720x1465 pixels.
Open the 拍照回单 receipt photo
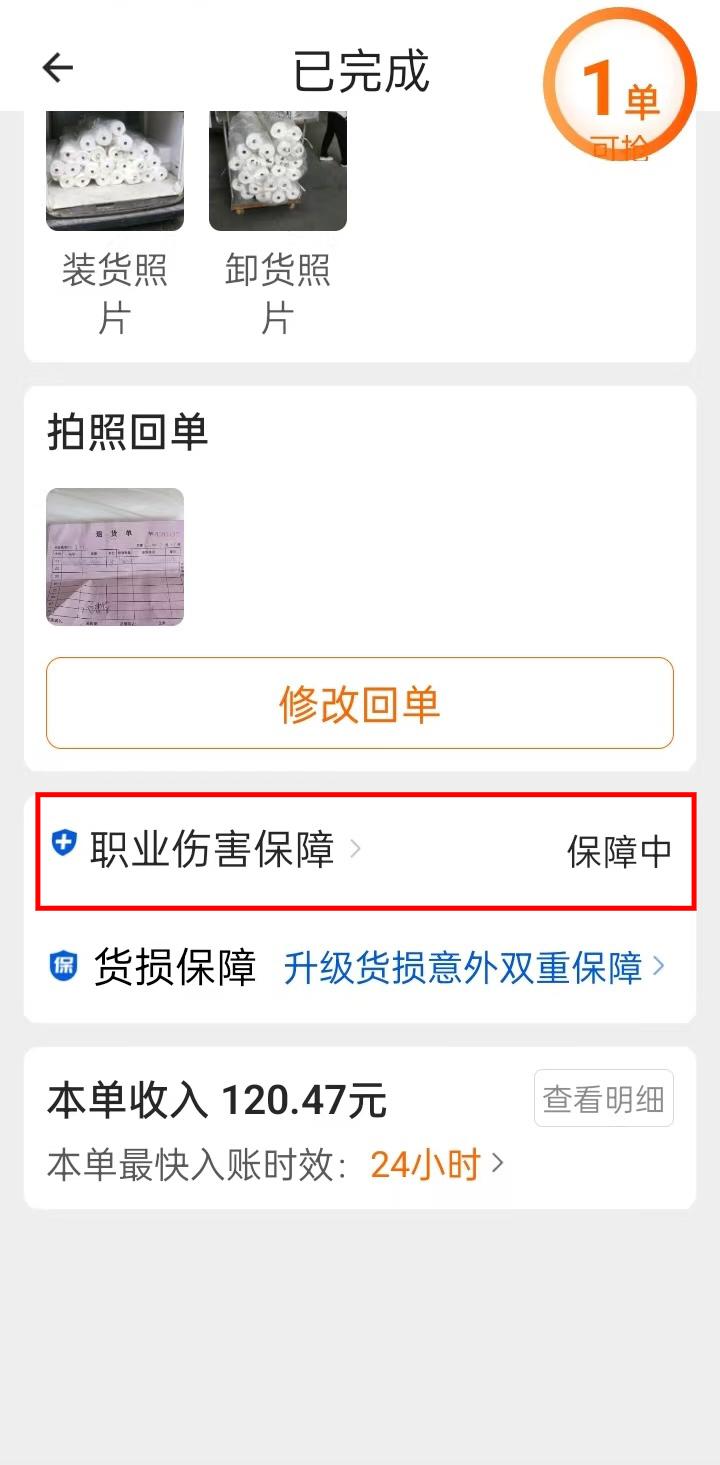[115, 557]
